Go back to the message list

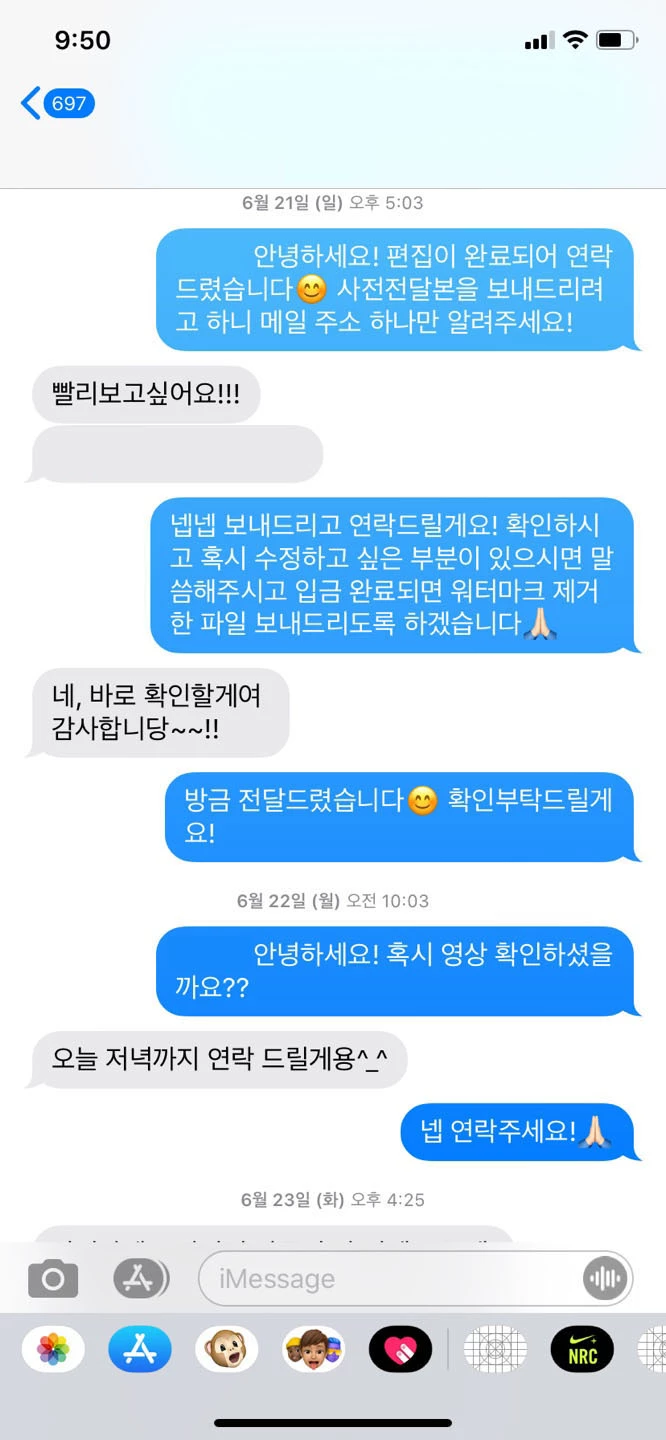(56, 103)
